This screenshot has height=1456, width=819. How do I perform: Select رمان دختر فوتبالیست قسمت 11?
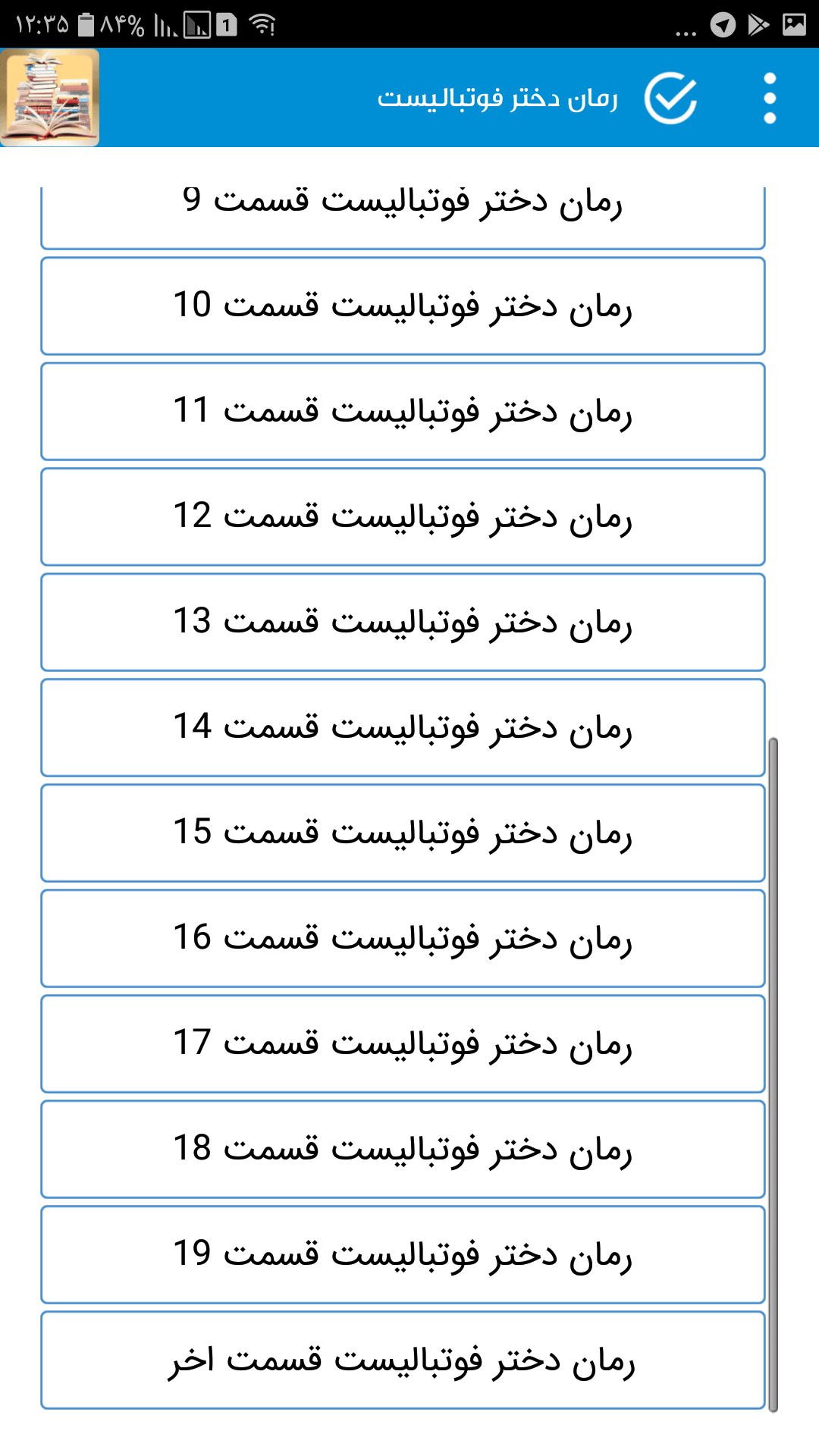pyautogui.click(x=403, y=412)
